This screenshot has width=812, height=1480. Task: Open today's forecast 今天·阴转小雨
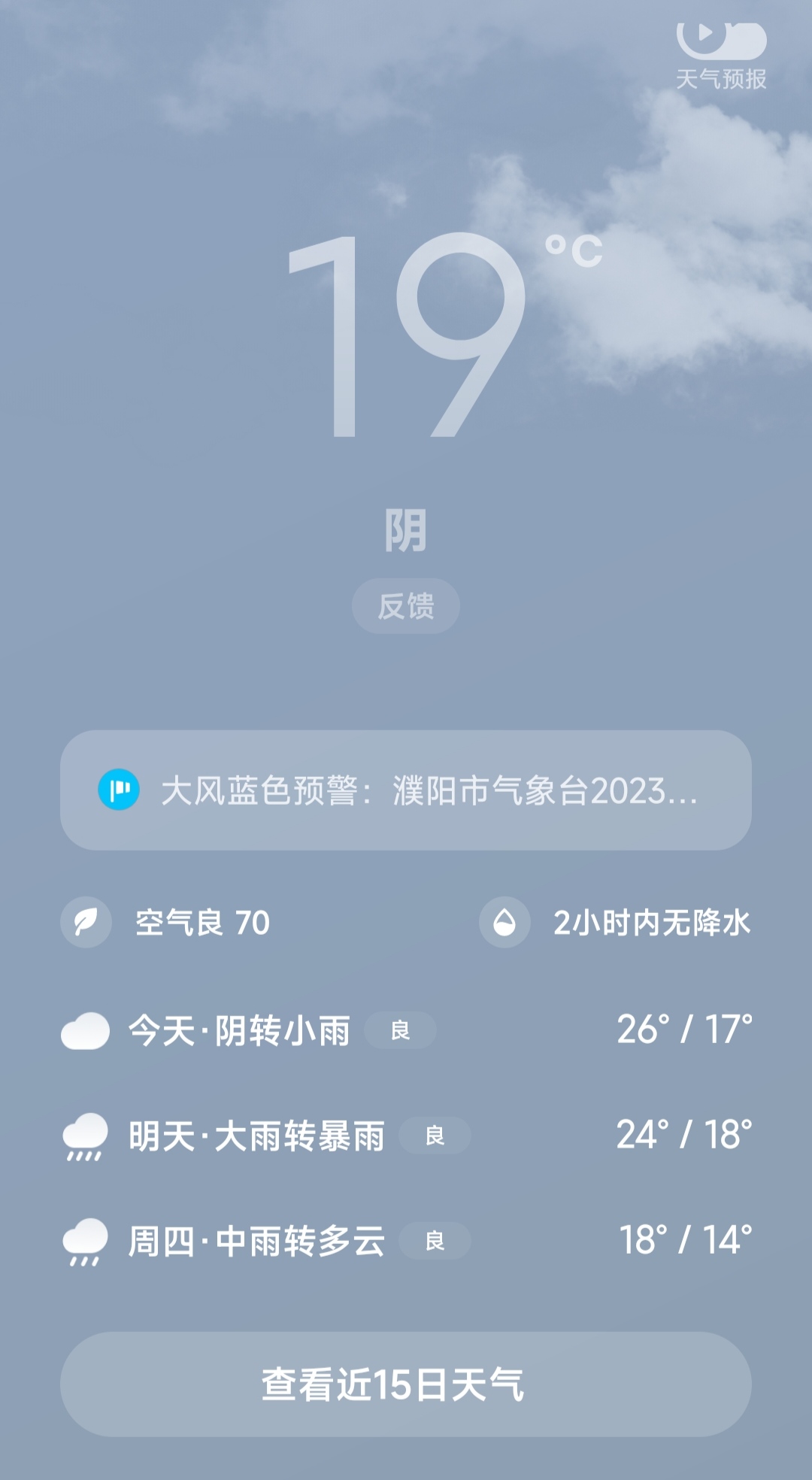tap(406, 1030)
